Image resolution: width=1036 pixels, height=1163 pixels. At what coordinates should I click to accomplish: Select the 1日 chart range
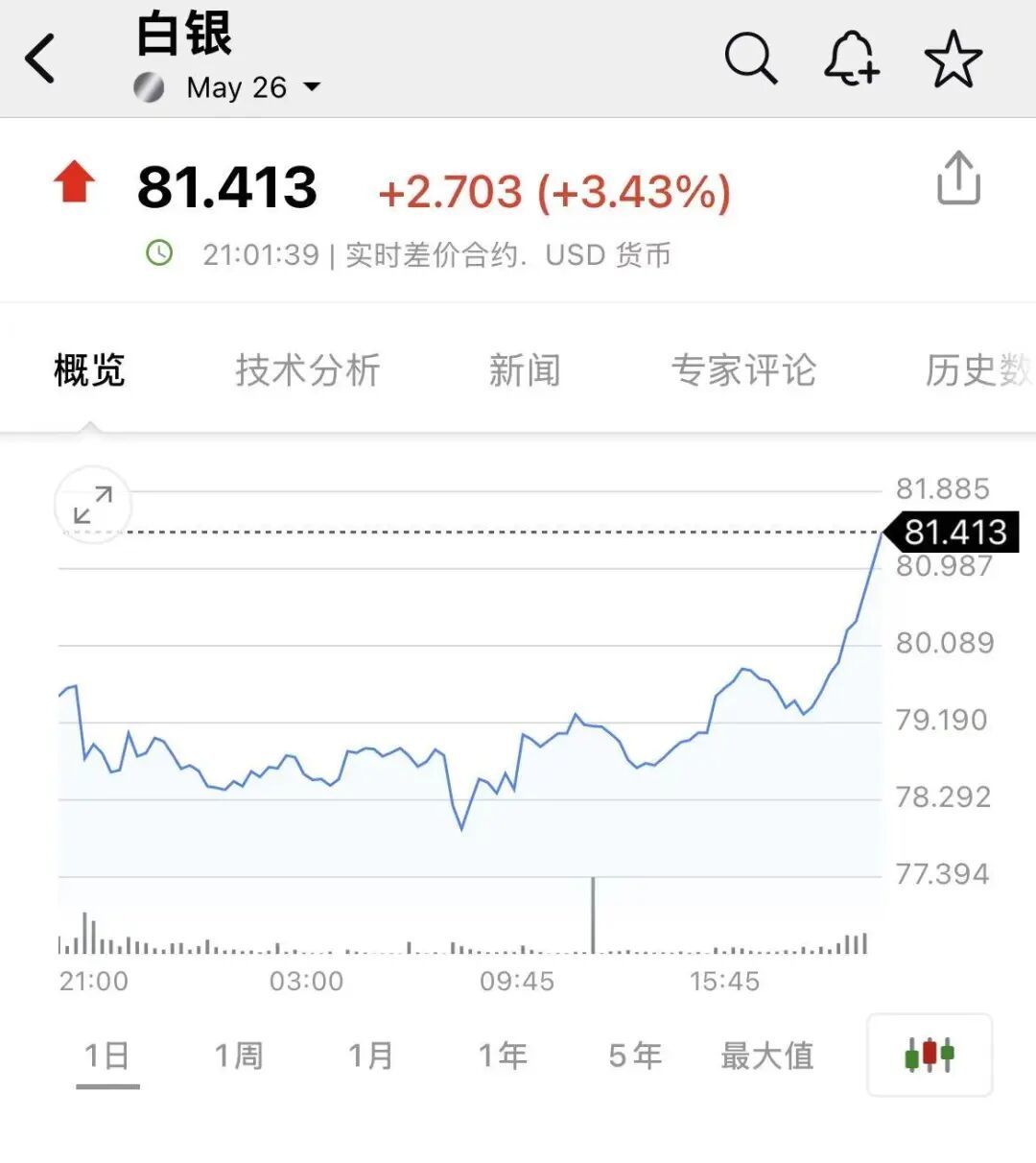pos(107,1056)
